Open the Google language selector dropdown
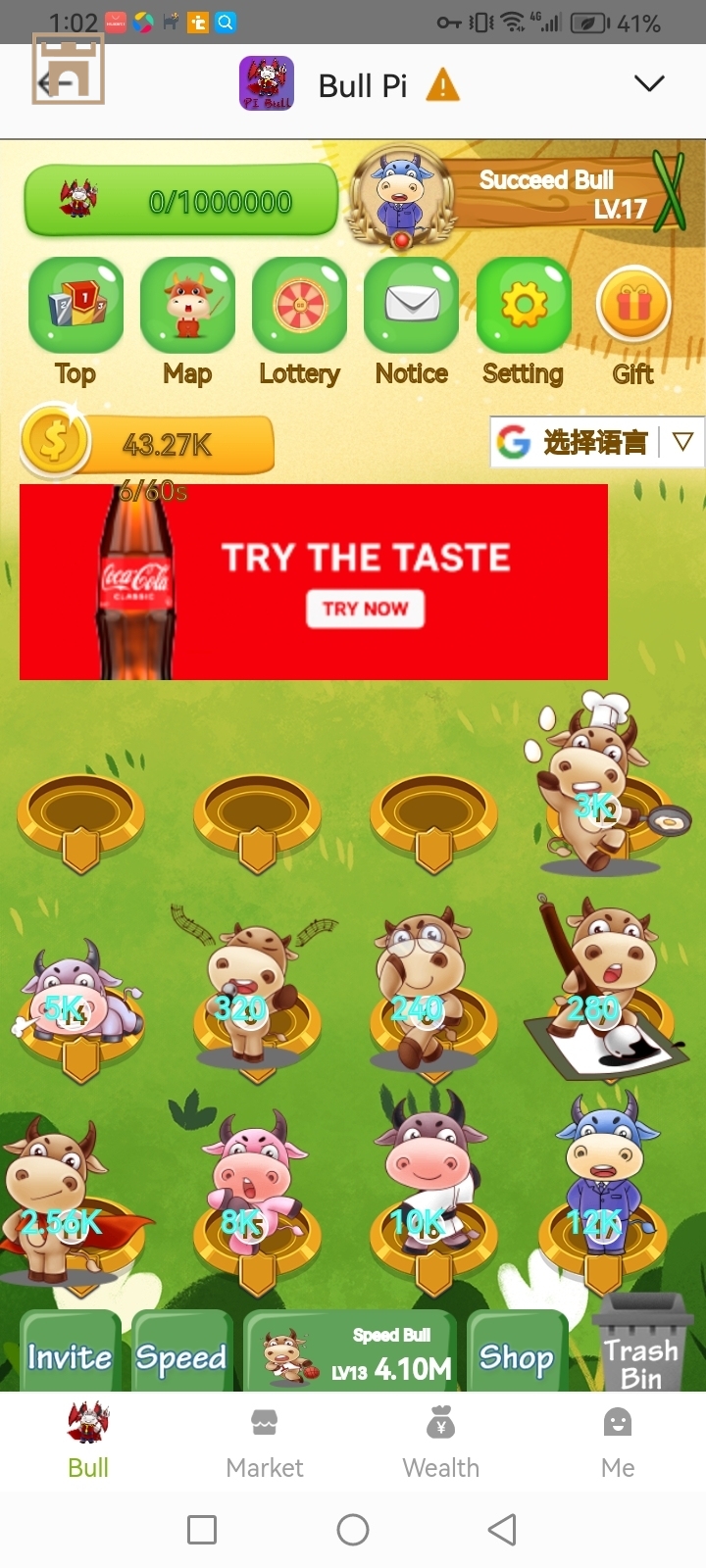This screenshot has height=1568, width=706. [595, 443]
